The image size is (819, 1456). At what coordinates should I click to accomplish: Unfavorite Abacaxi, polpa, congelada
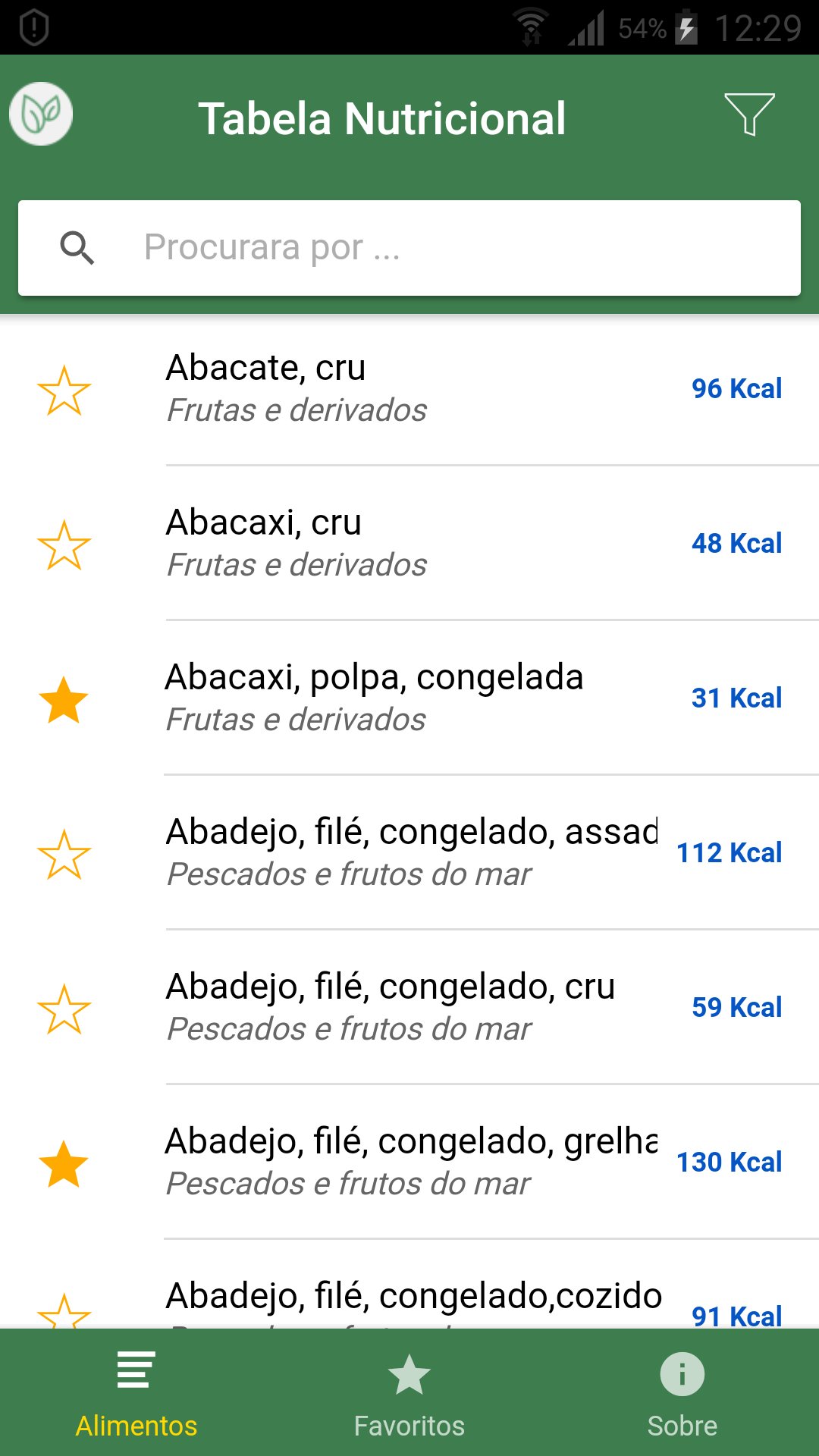click(64, 700)
